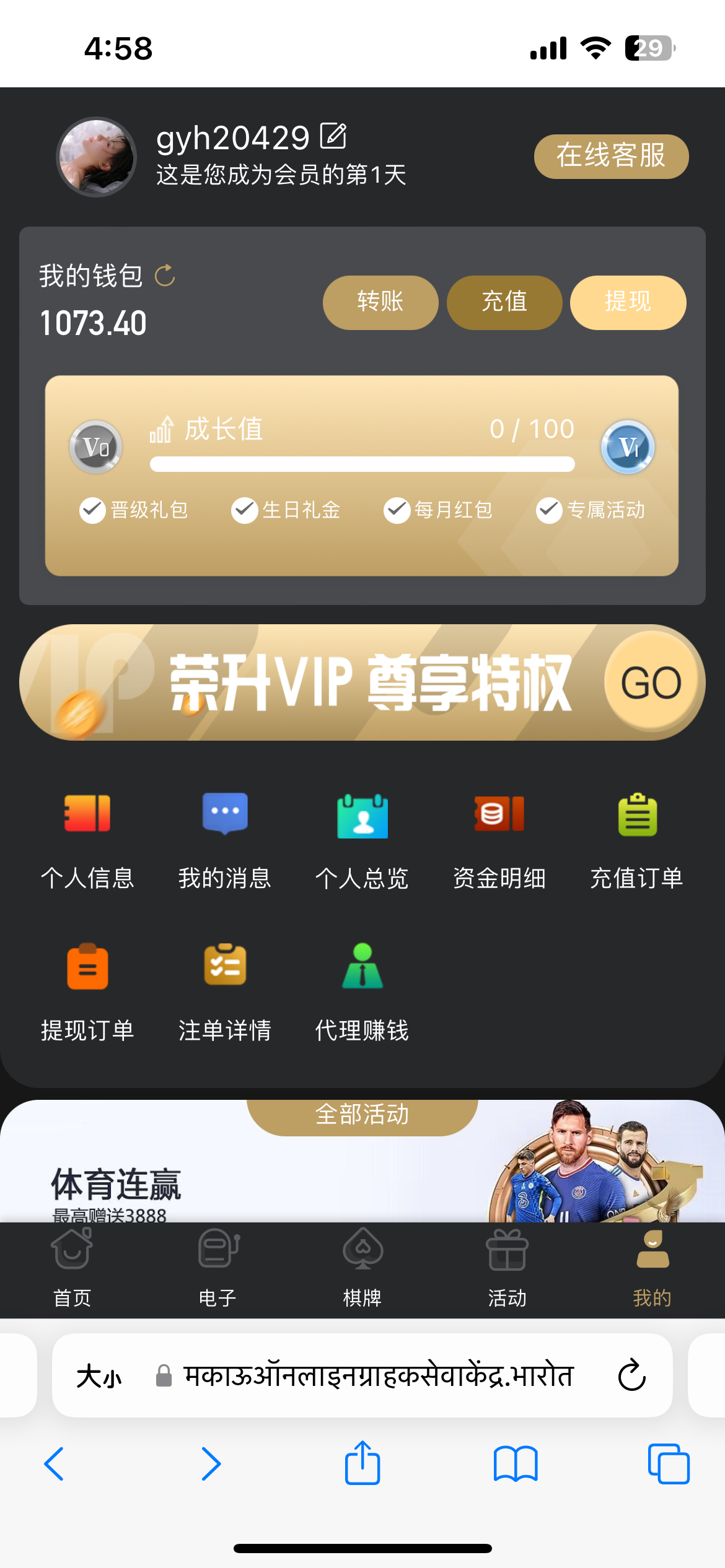Tap the 转账 transfer button
This screenshot has width=725, height=1568.
(380, 302)
